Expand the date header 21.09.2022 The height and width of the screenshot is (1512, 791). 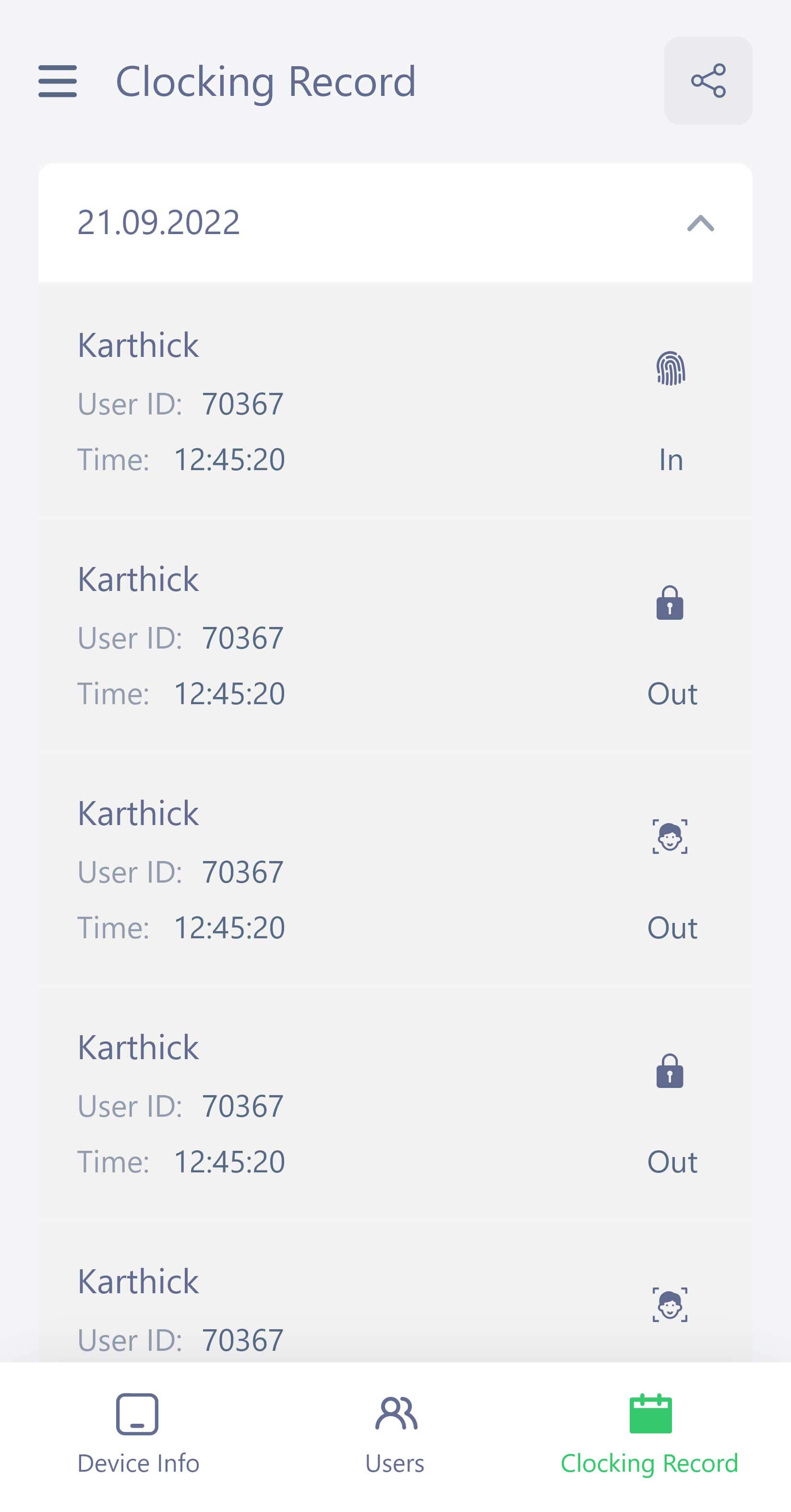tap(158, 223)
